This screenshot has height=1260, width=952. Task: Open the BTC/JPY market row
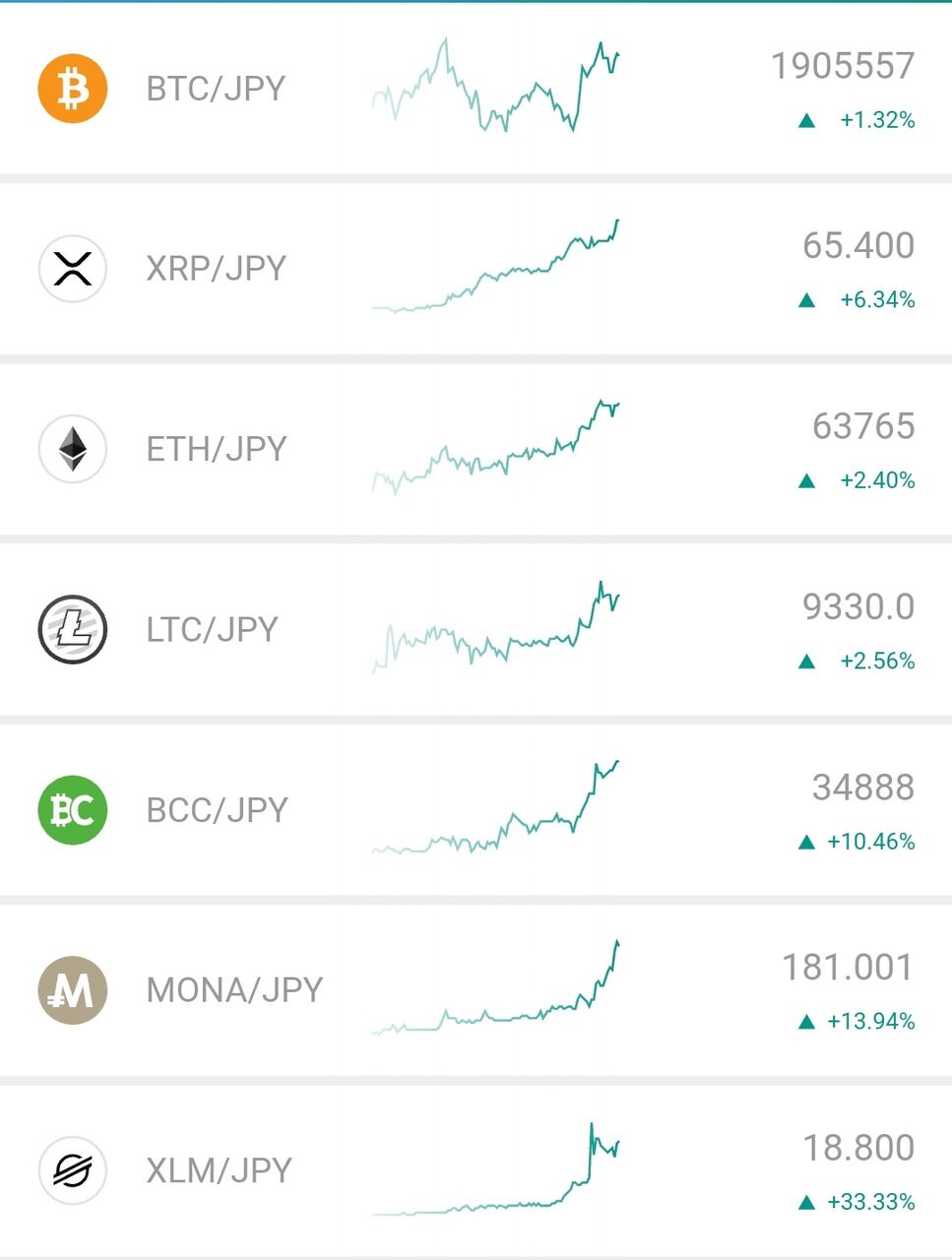(215, 89)
